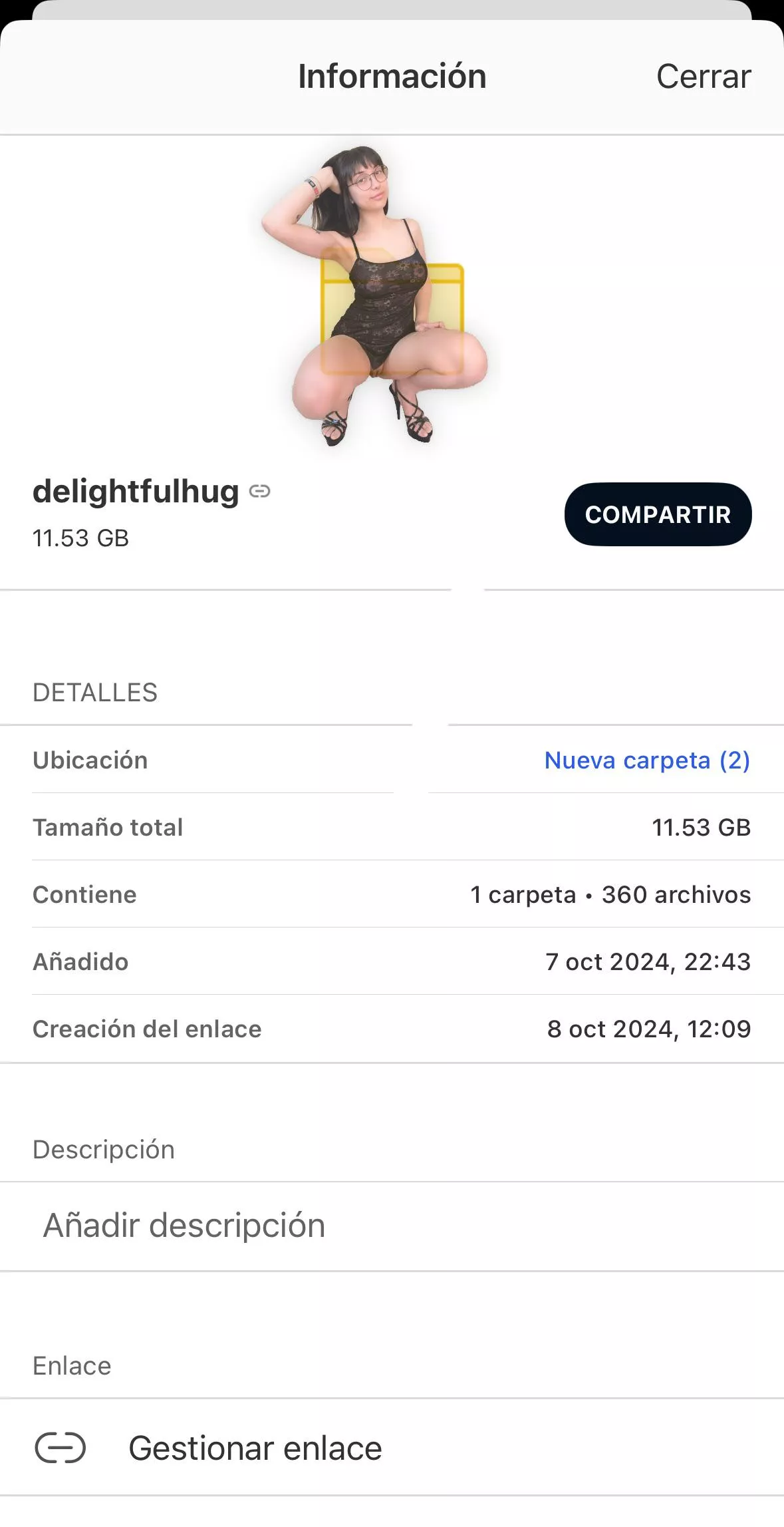Image resolution: width=784 pixels, height=1527 pixels.
Task: Click the link icon beside delightfulhug
Action: tap(260, 492)
